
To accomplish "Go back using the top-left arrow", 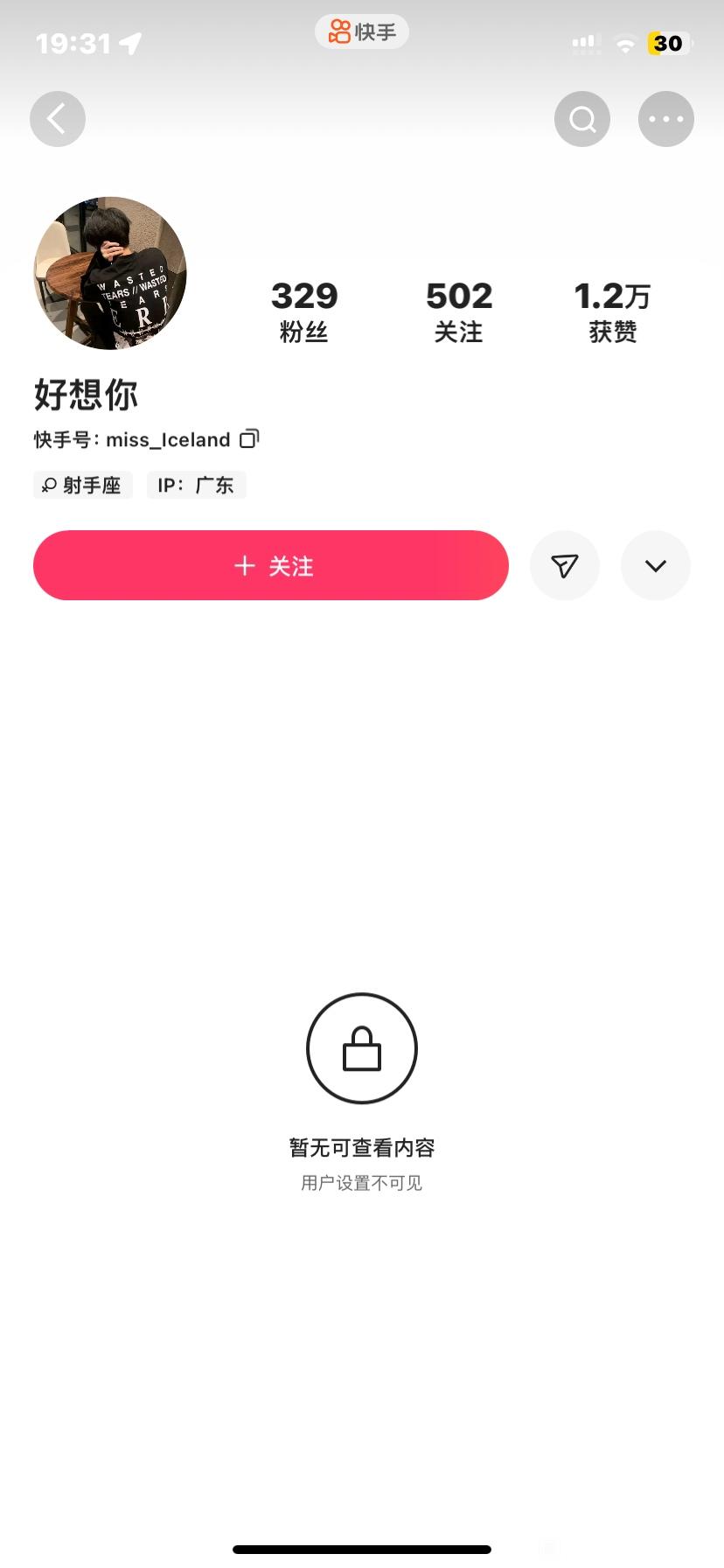I will 58,119.
